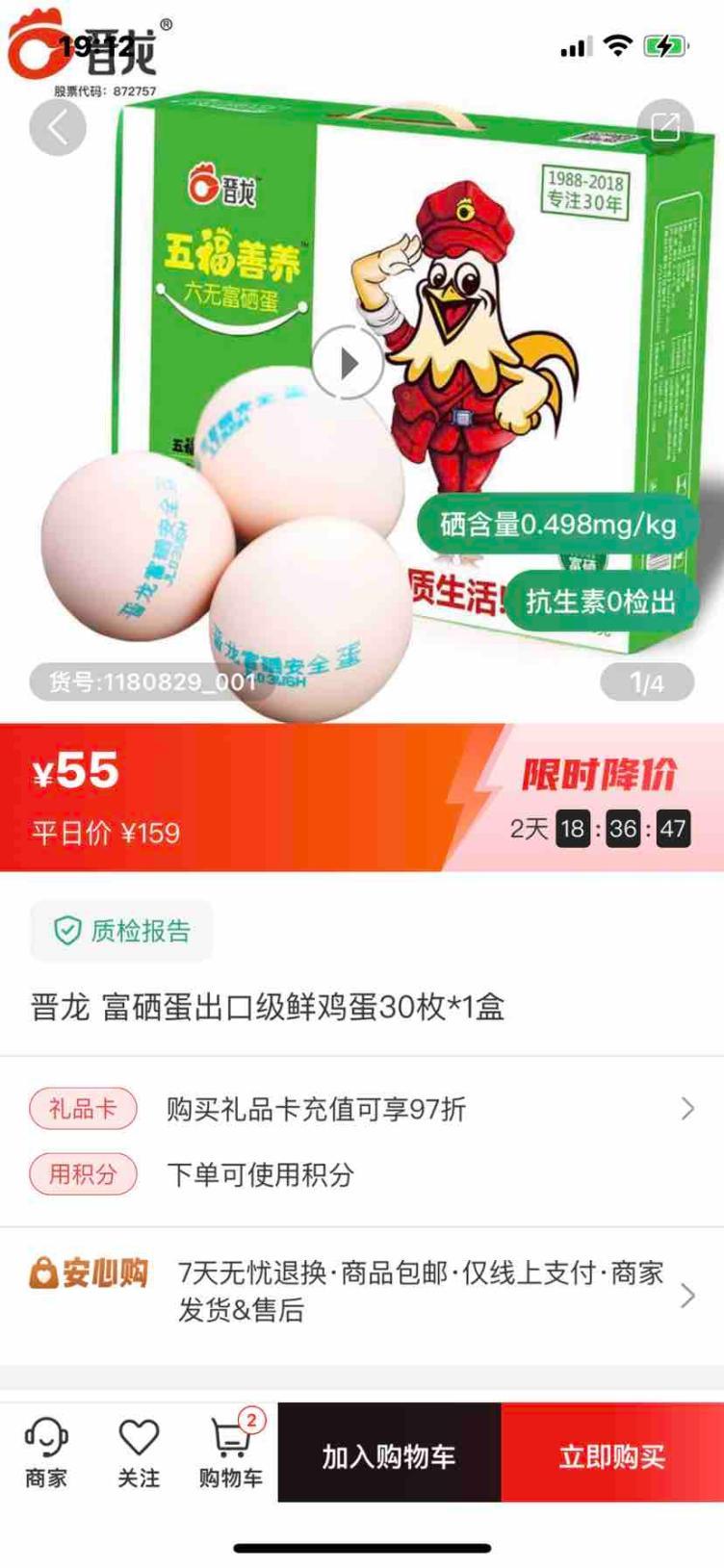Contact the 商家 merchant
The width and height of the screenshot is (724, 1568).
pyautogui.click(x=46, y=1454)
